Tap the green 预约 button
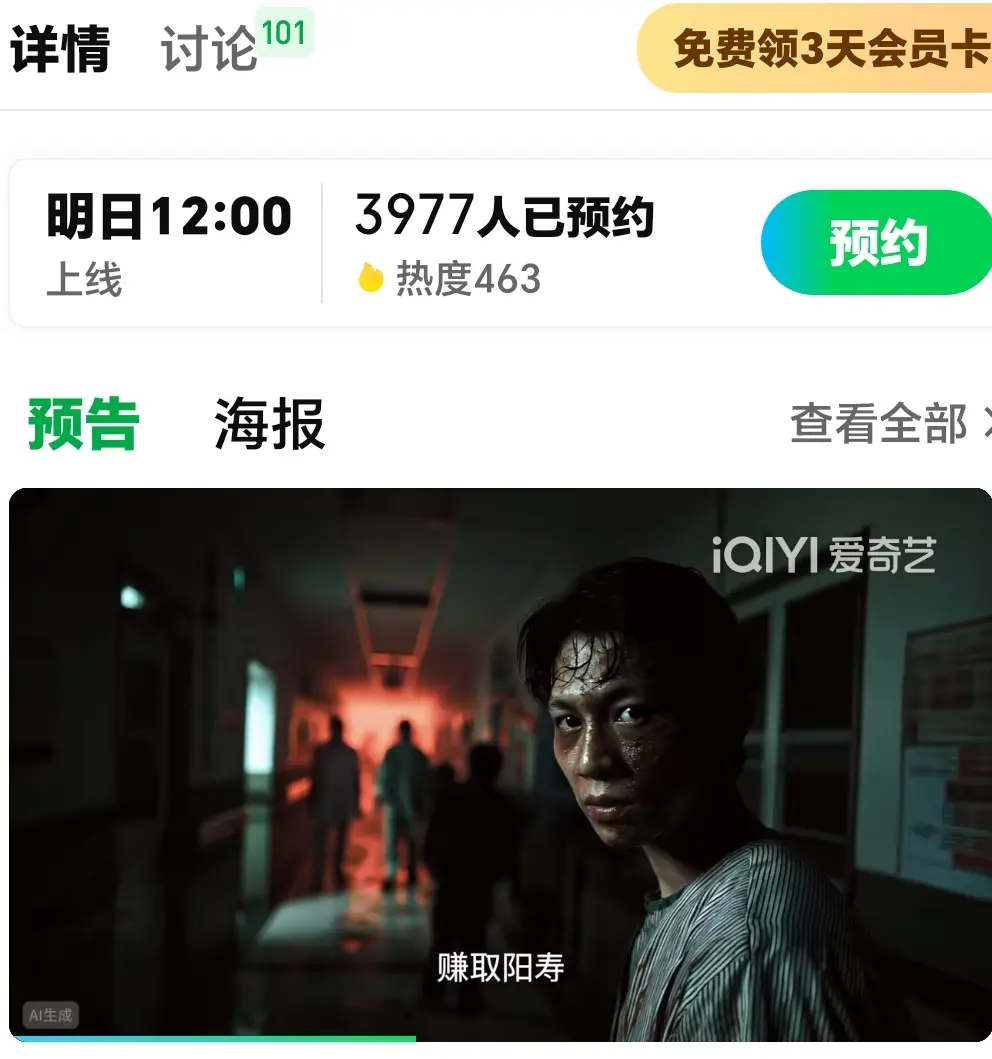This screenshot has width=992, height=1059. pos(876,243)
